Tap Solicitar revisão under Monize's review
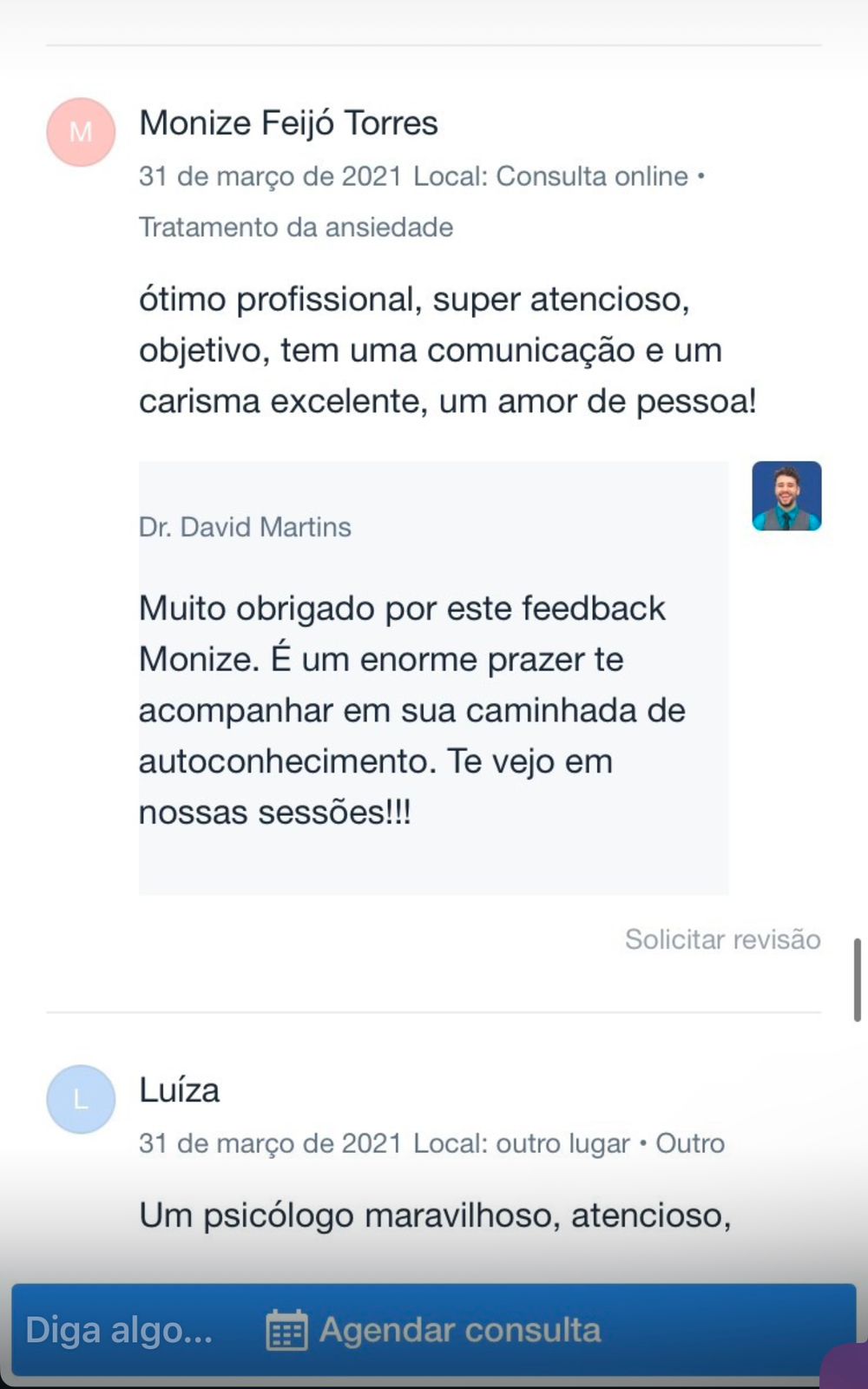 [722, 939]
